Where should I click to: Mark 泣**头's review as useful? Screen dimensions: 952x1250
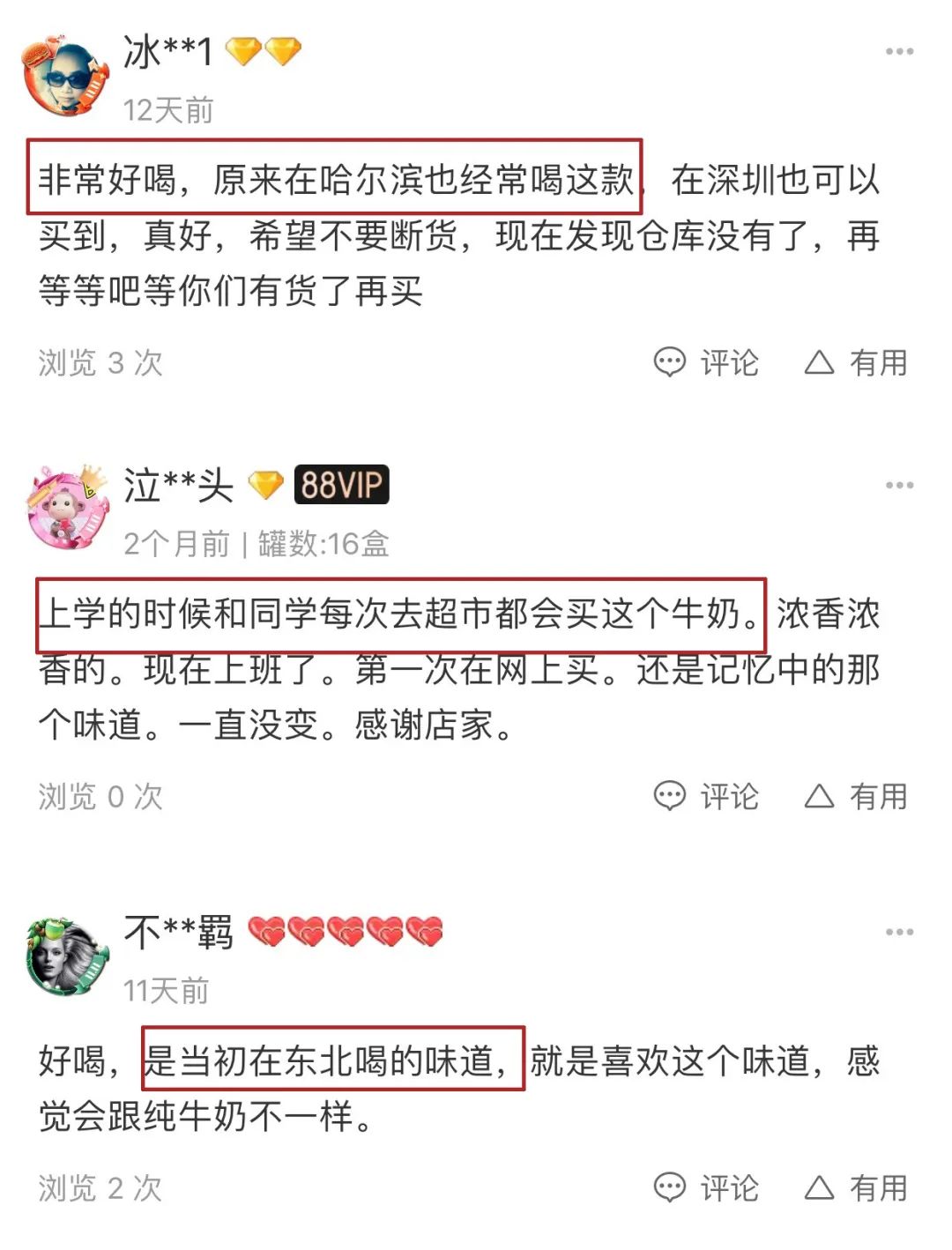point(856,796)
